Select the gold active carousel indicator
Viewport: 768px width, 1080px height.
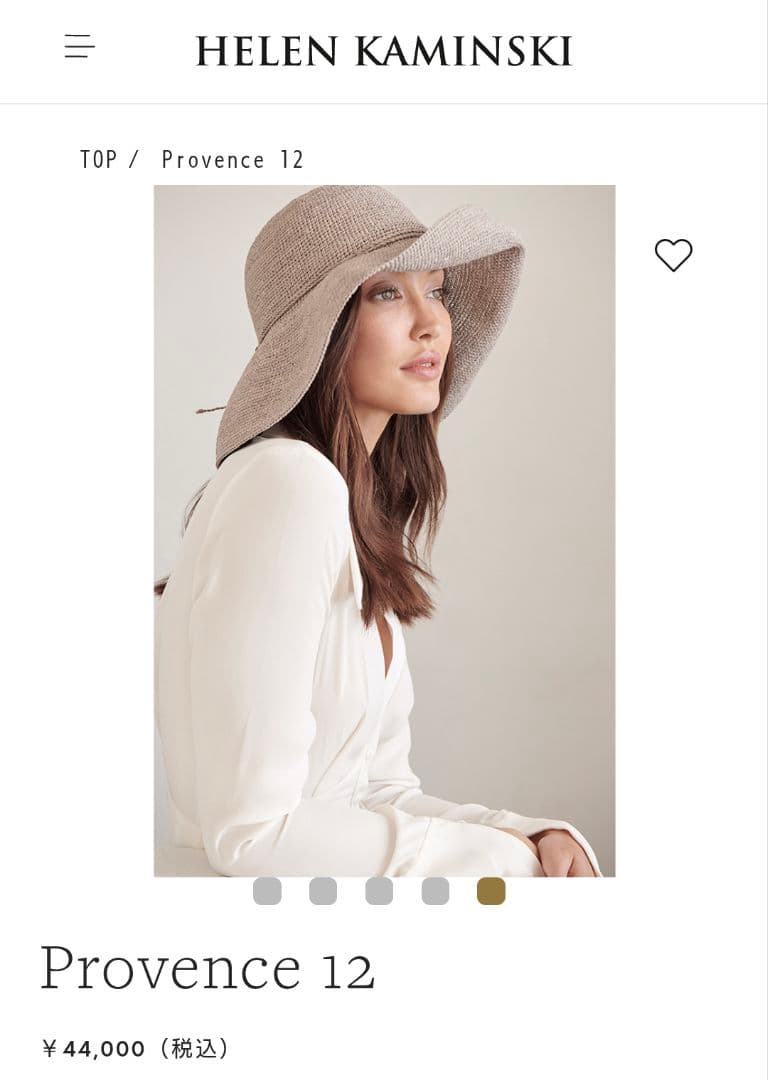tap(489, 889)
